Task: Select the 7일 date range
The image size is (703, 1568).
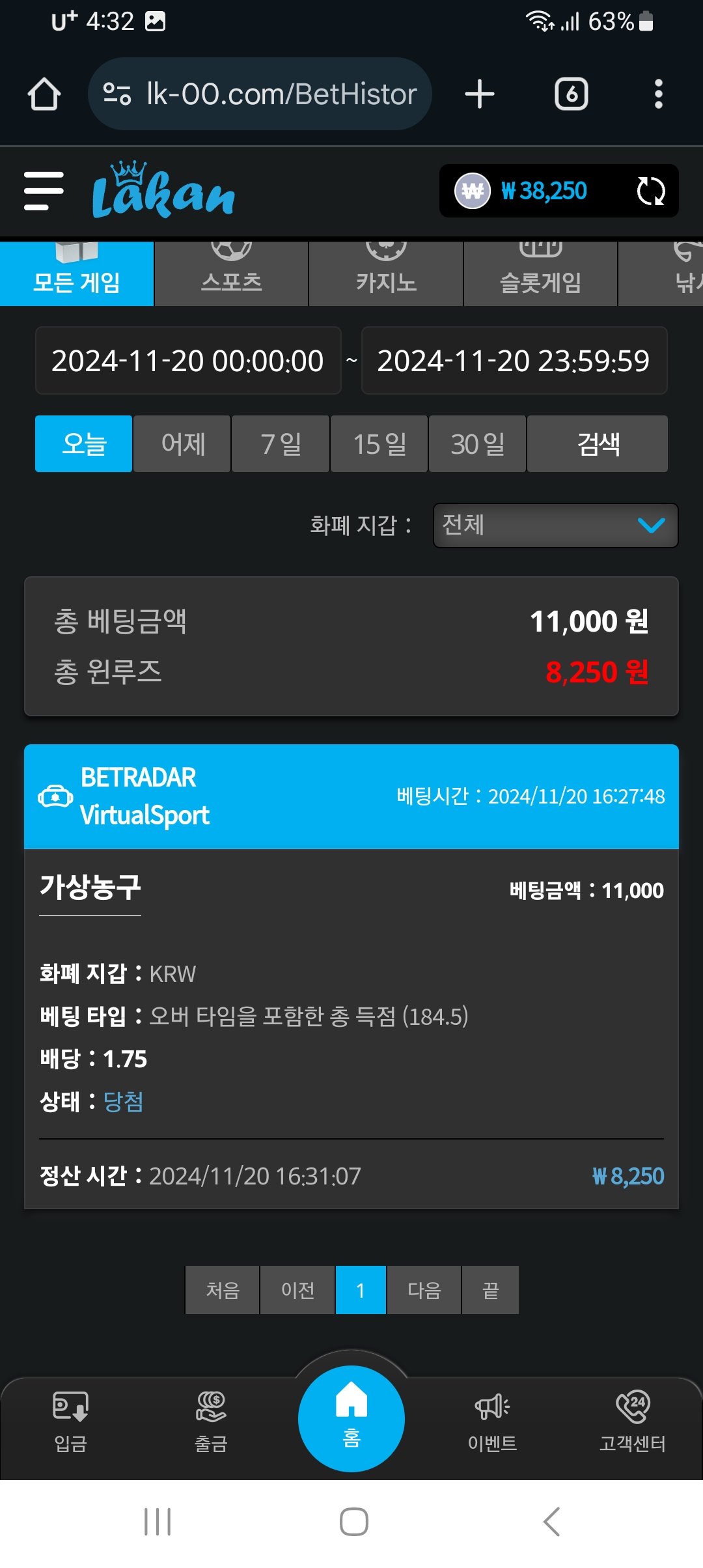Action: click(x=281, y=444)
